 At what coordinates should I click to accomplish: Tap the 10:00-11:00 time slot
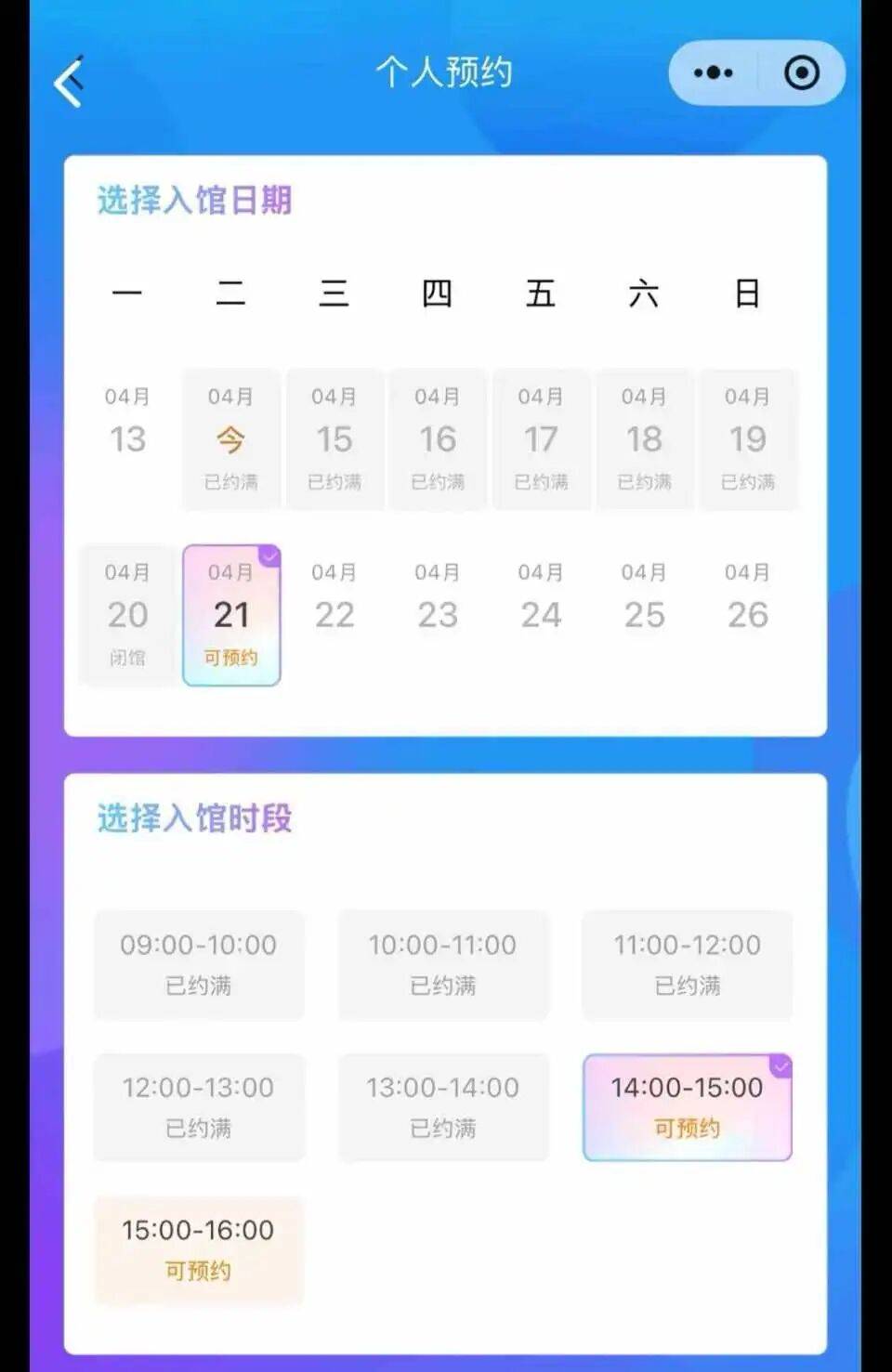[442, 963]
